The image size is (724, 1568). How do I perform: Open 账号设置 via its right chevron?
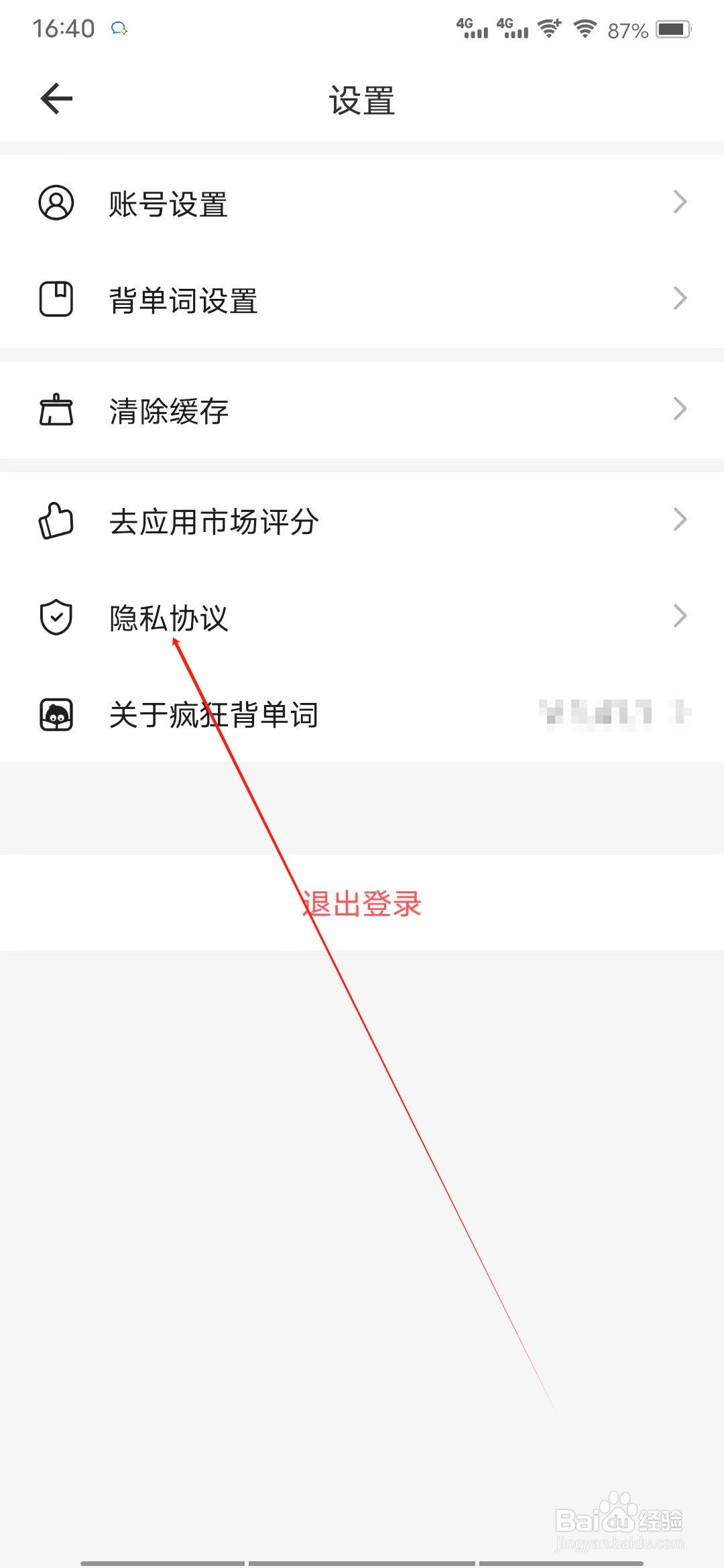point(680,202)
